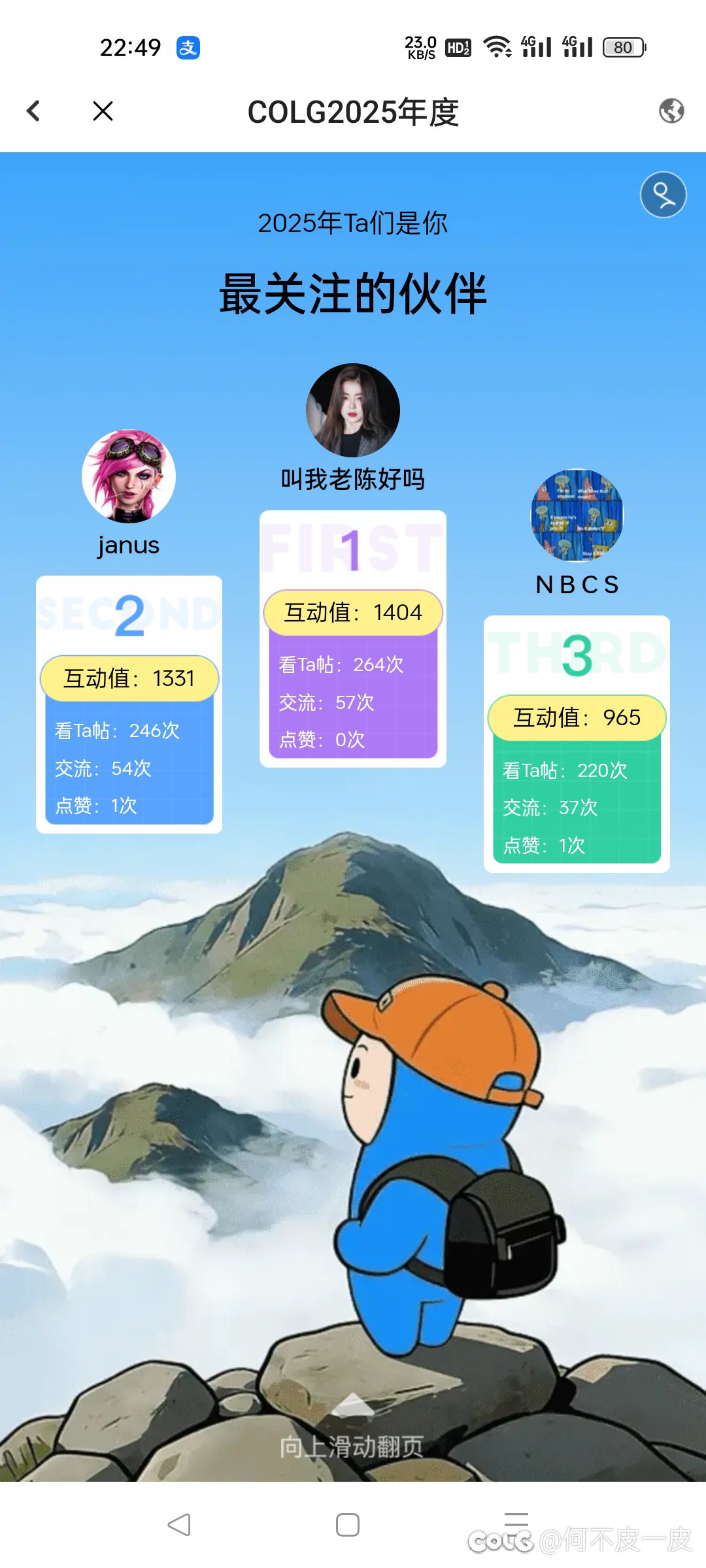This screenshot has height=1568, width=706.
Task: Tap the 互动值 1331 badge on the SECOND card
Action: click(x=129, y=678)
